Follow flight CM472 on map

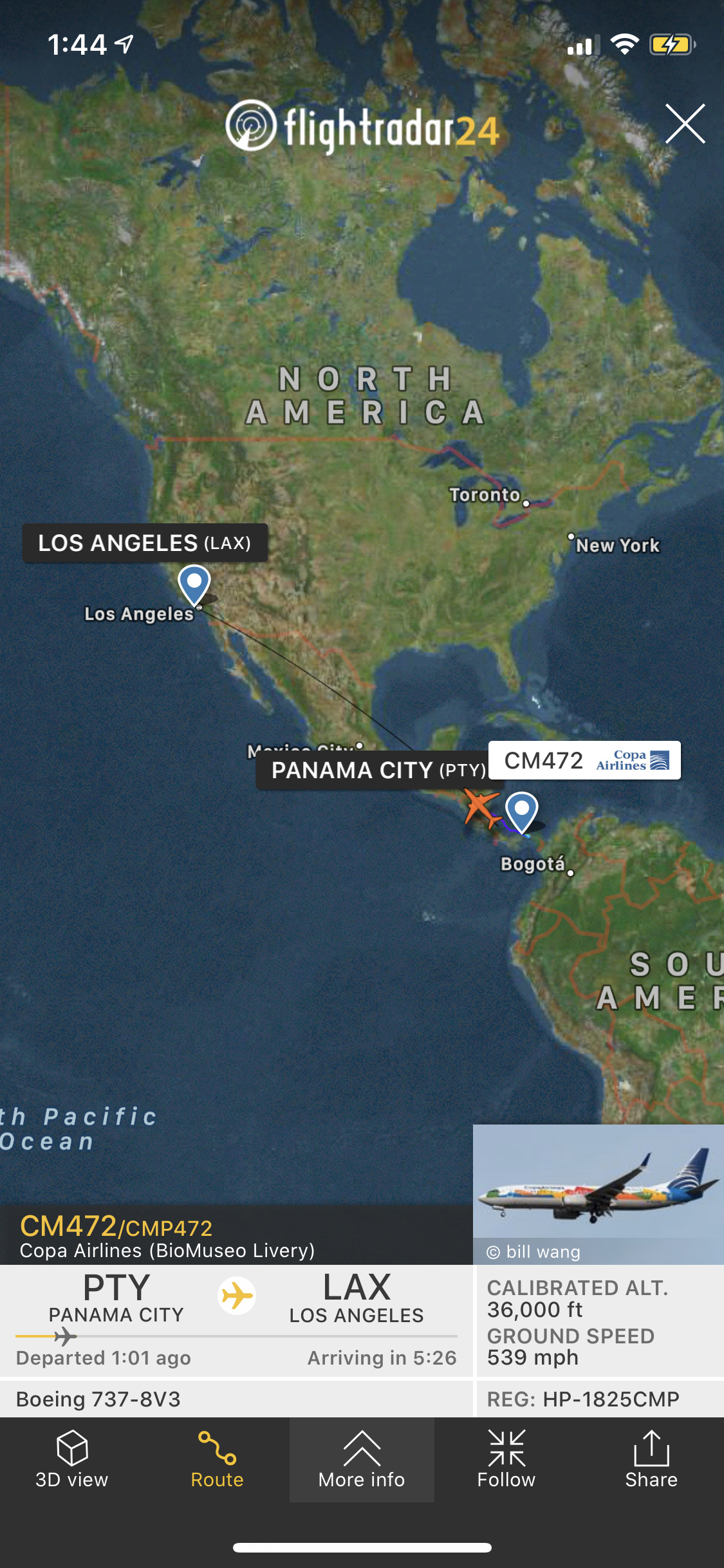506,1460
